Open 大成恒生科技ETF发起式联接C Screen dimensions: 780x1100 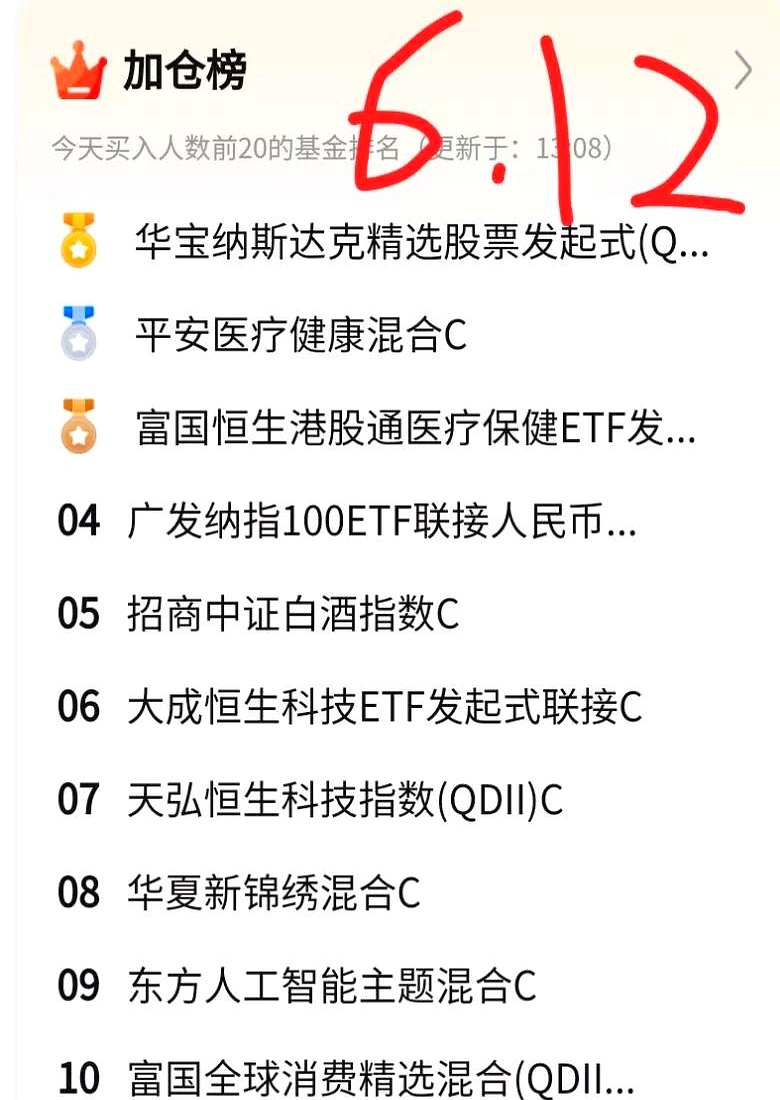384,706
